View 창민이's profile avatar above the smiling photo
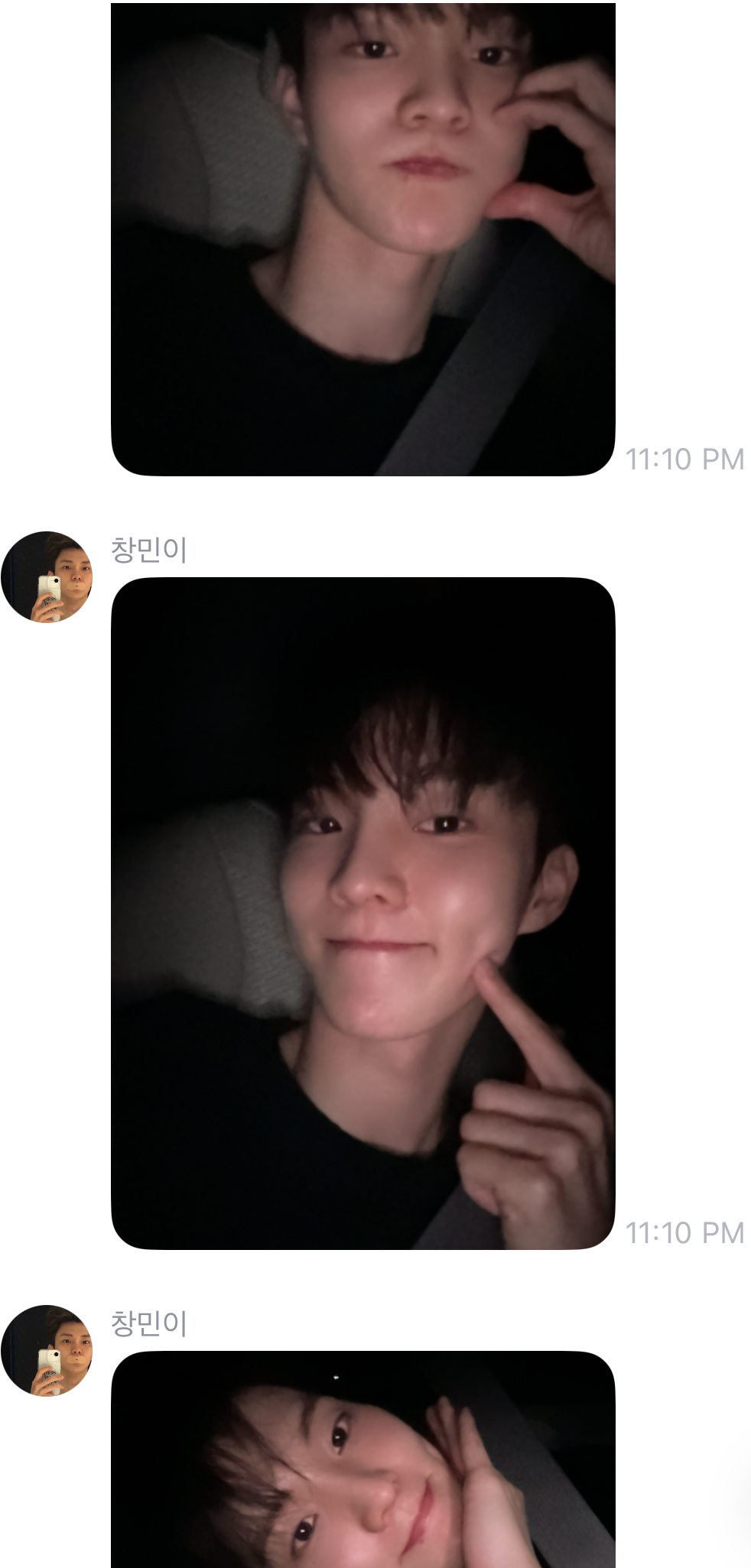 [x=47, y=577]
